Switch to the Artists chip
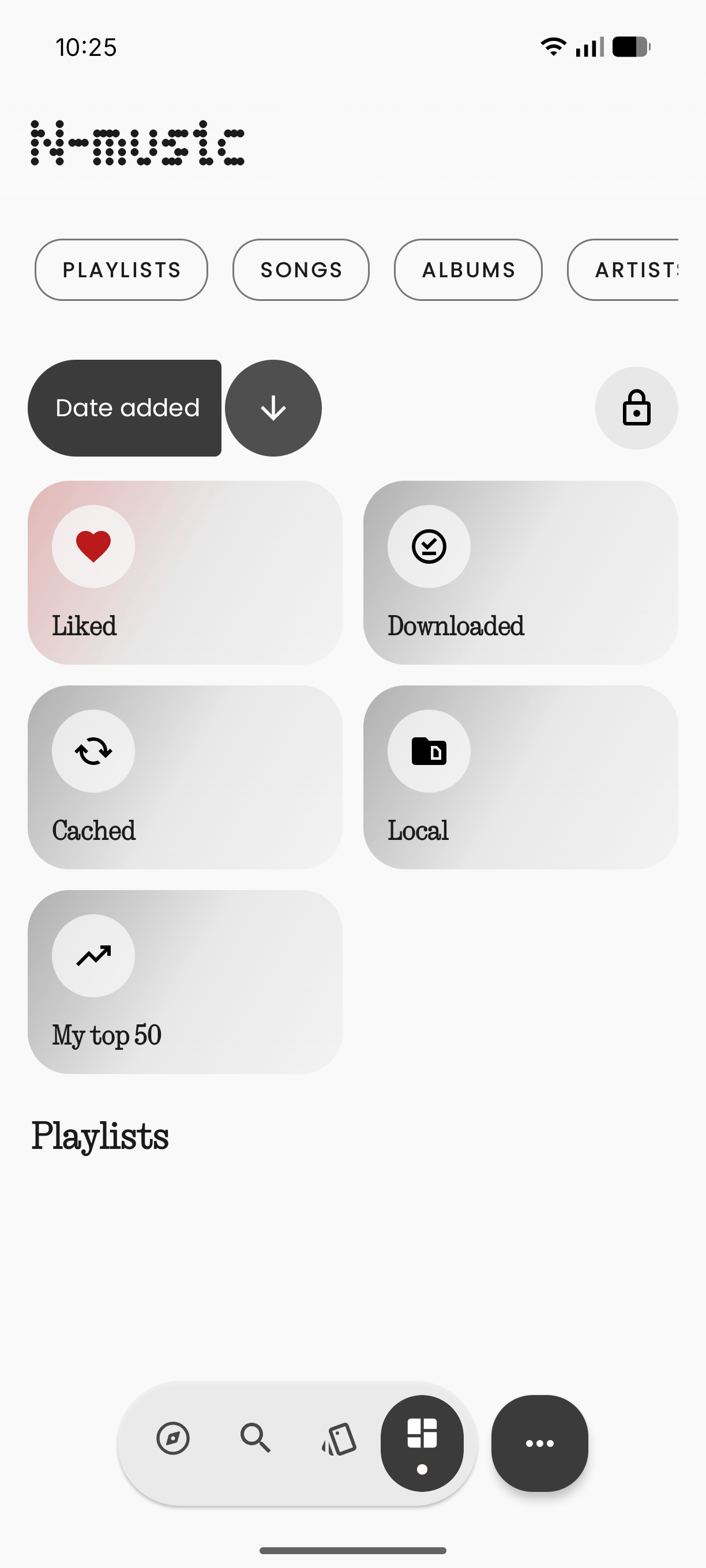This screenshot has height=1568, width=706. pos(623,270)
